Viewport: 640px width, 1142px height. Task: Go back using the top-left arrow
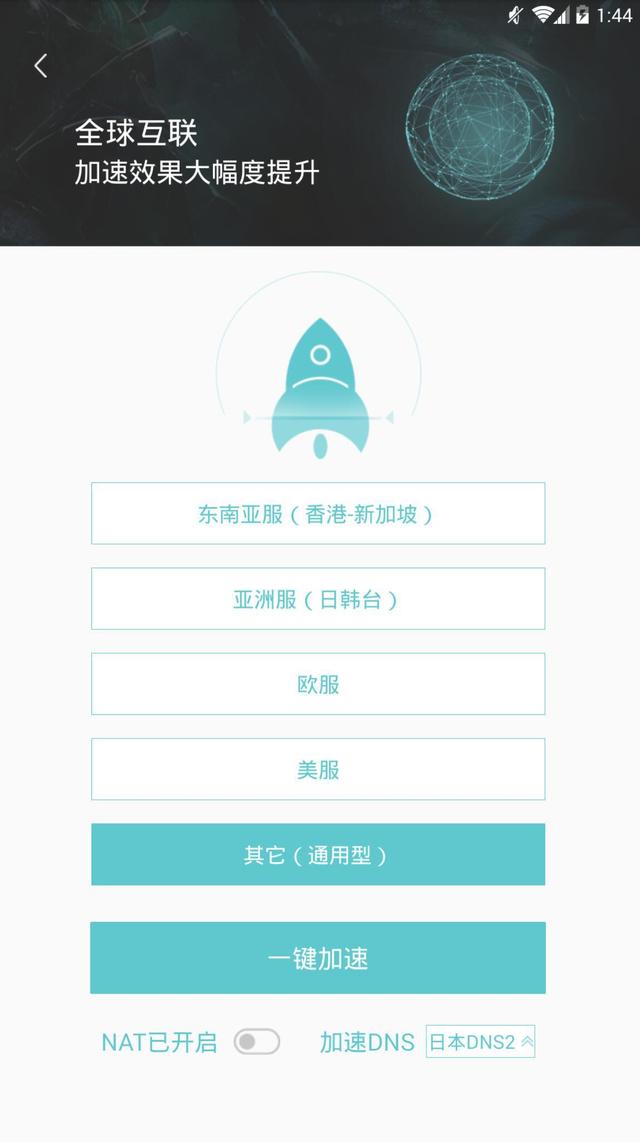click(41, 66)
